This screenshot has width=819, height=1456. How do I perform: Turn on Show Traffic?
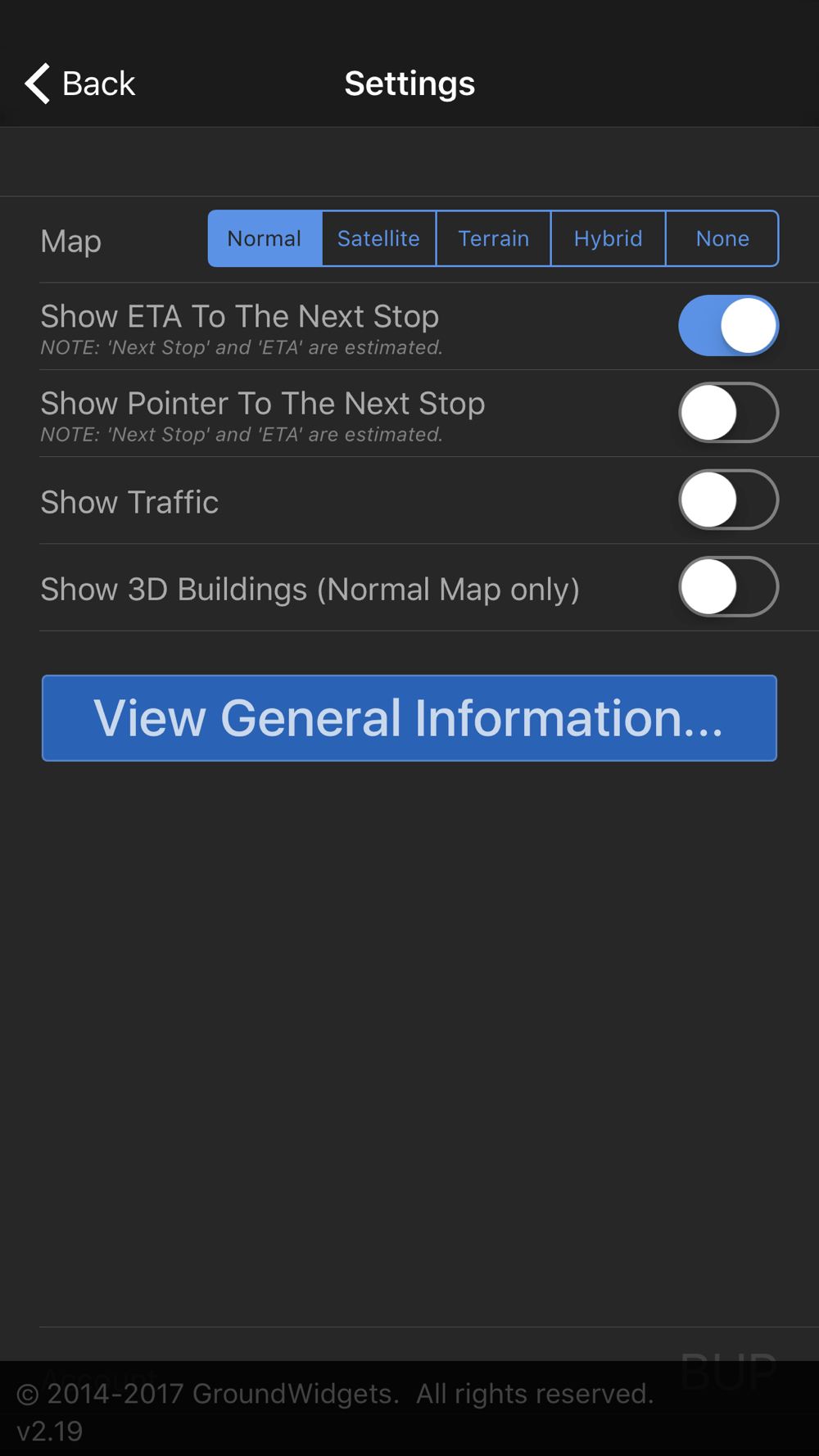click(x=727, y=500)
